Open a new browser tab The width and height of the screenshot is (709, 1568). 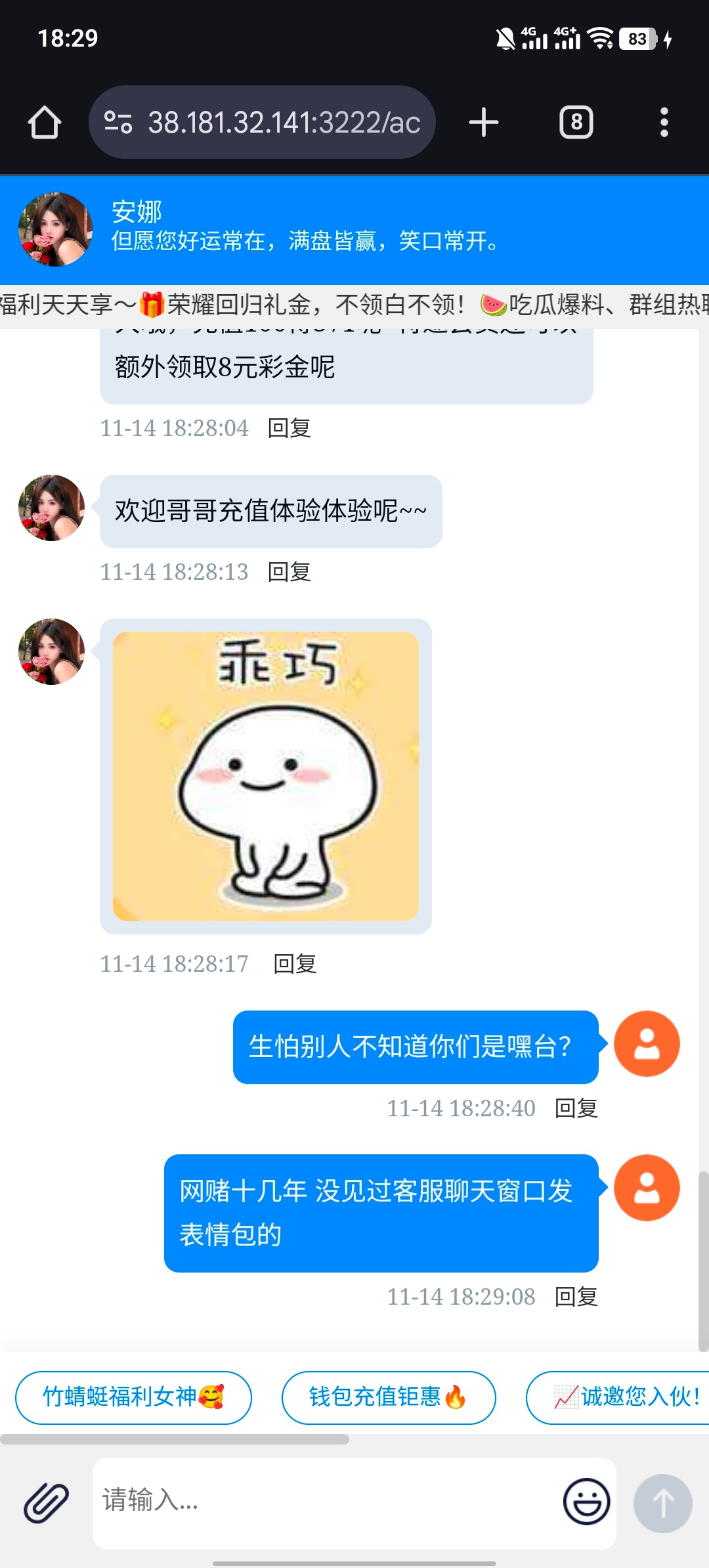pyautogui.click(x=484, y=122)
